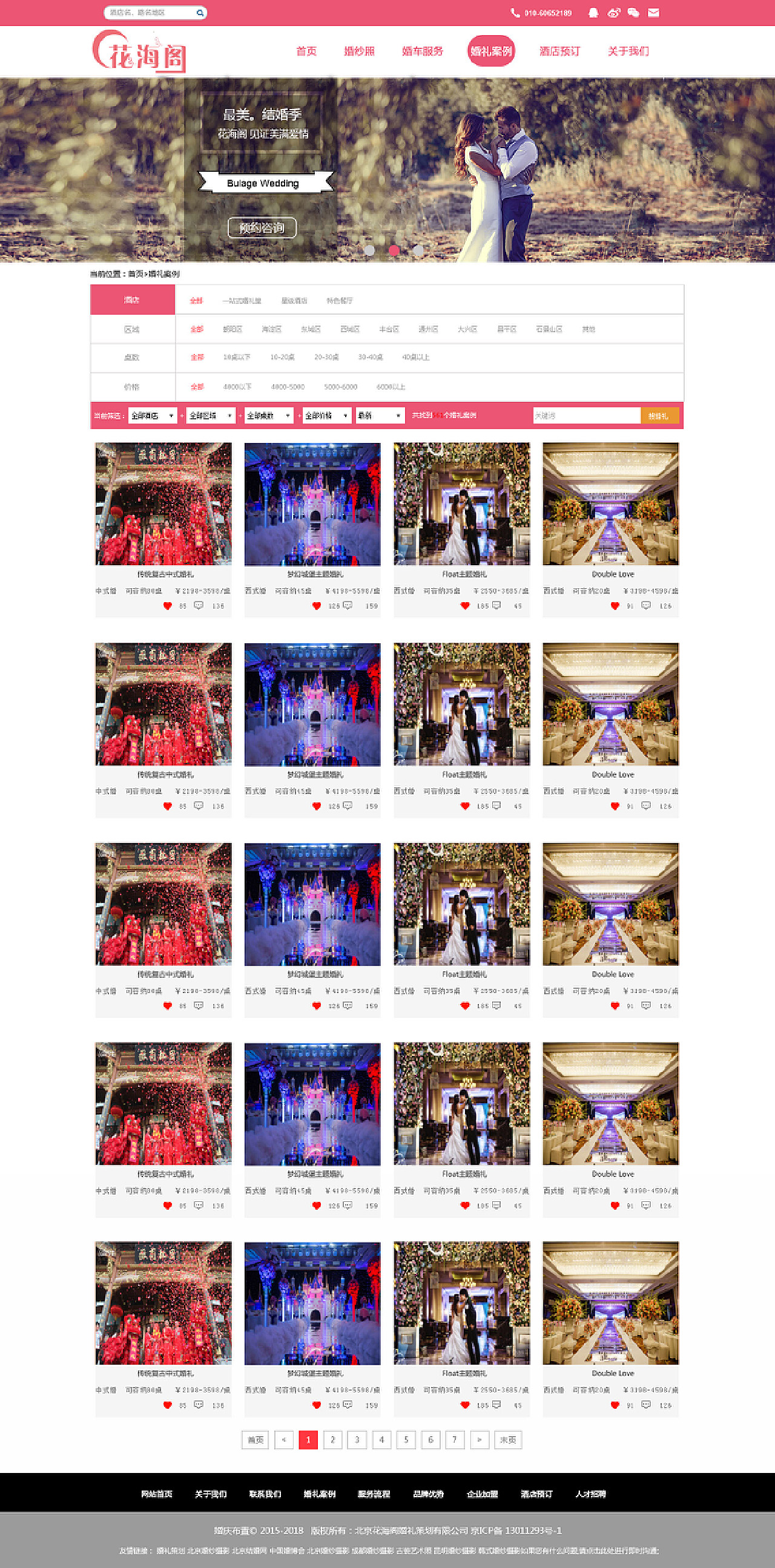Open the 酒店预订 nav item

click(560, 51)
